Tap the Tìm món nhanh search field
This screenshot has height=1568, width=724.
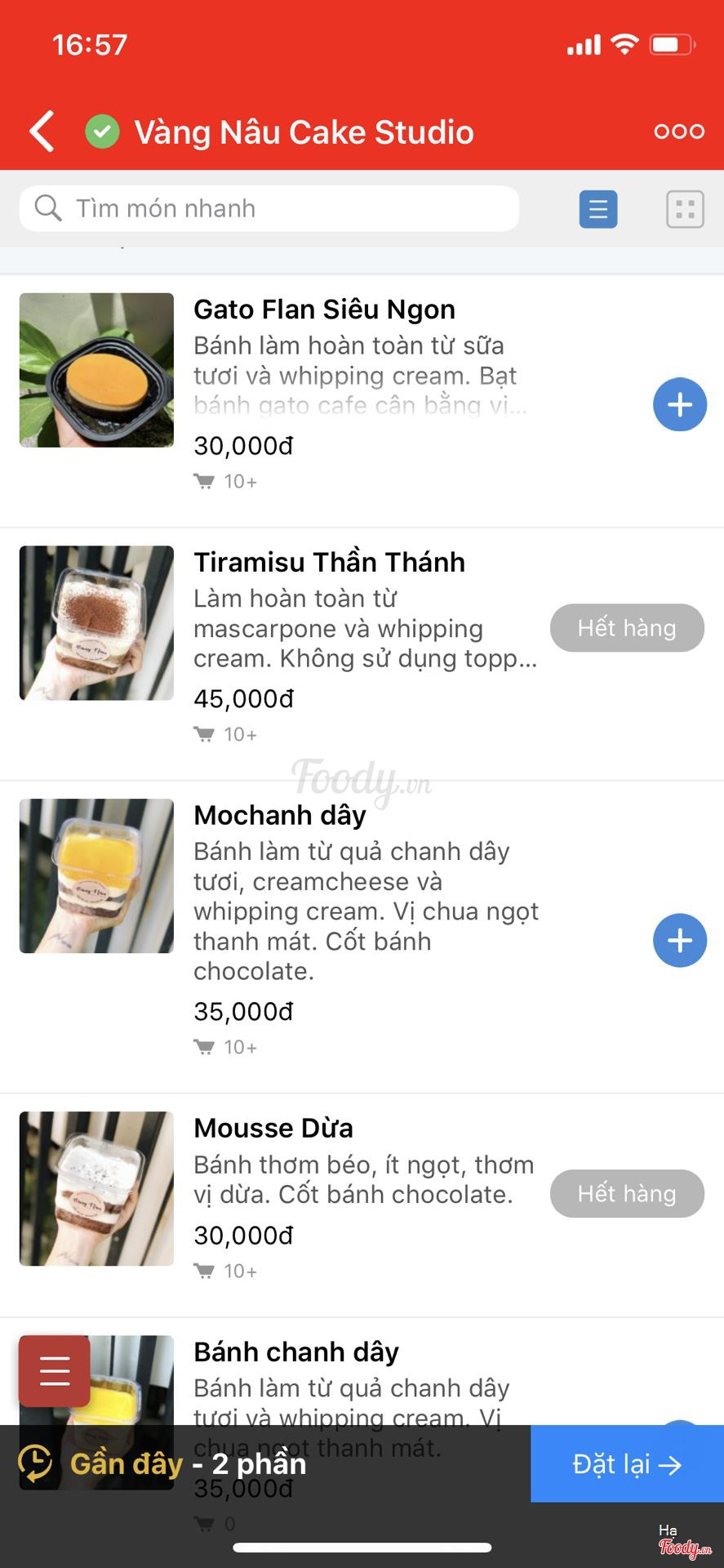point(269,208)
